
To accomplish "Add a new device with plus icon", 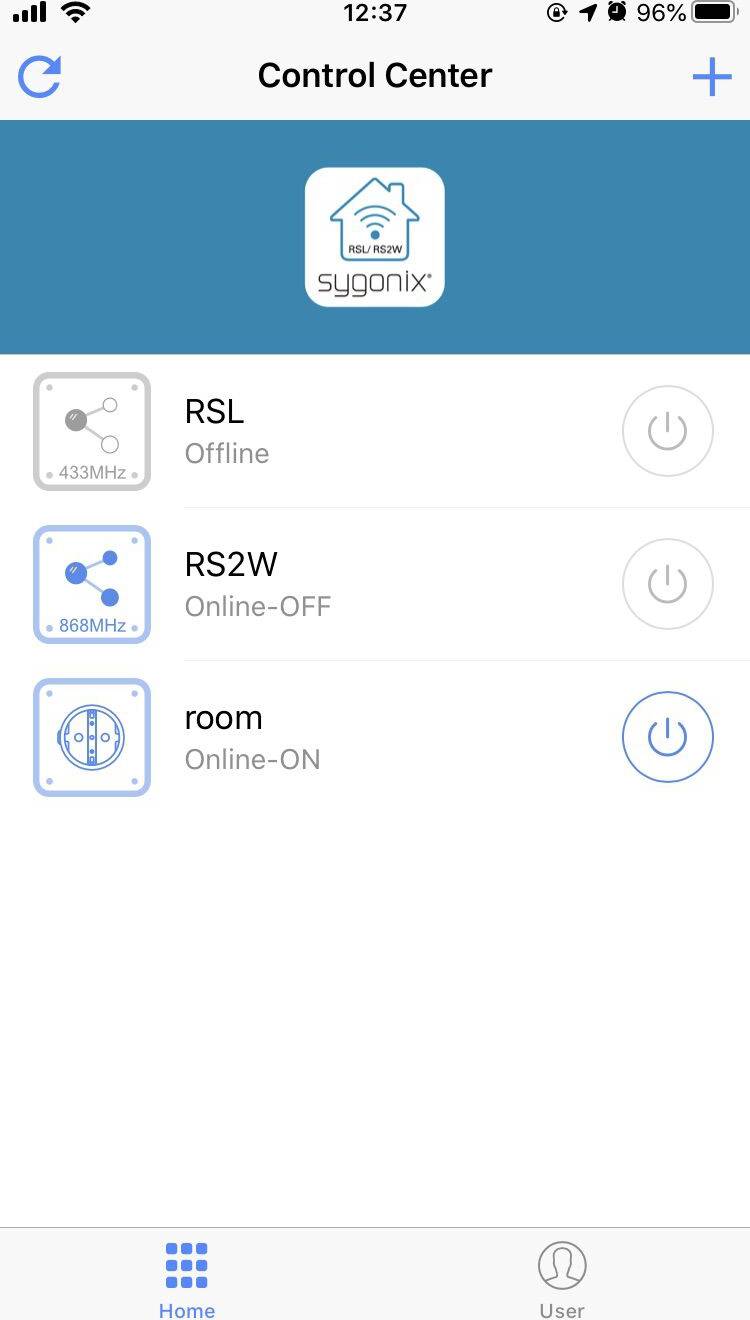I will click(711, 77).
